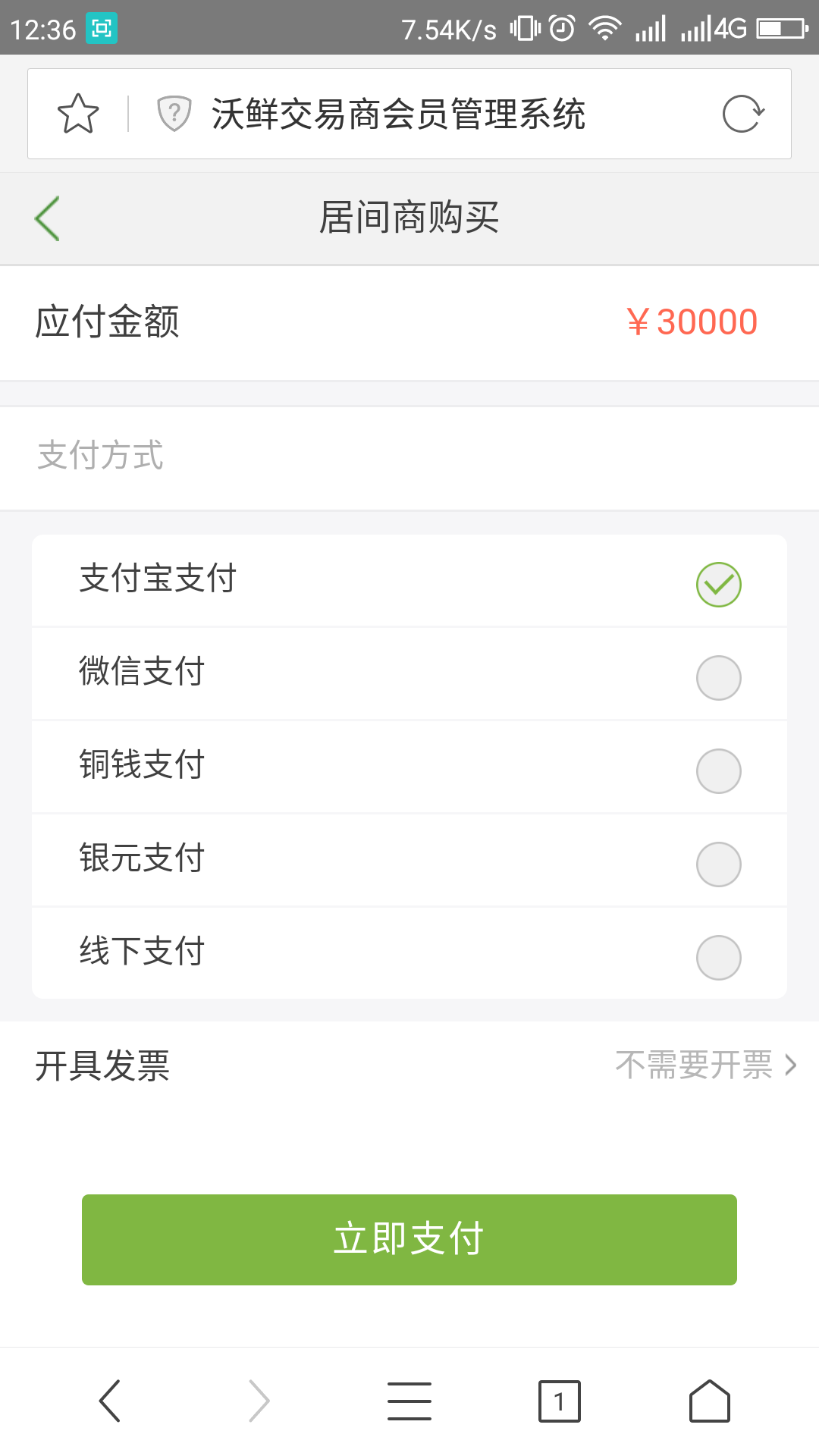Choose 微信支付 as payment method
This screenshot has height=1456, width=819.
[409, 674]
